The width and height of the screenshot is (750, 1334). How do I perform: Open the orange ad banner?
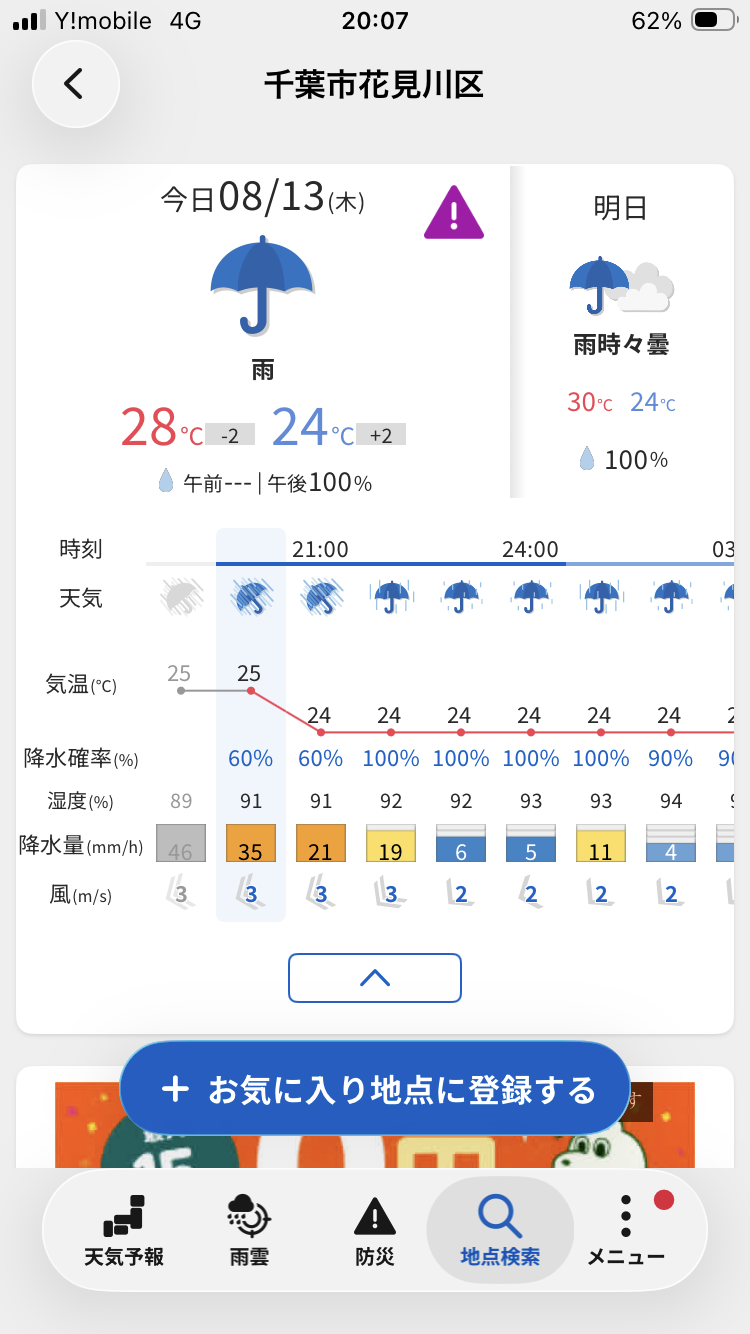(375, 1124)
